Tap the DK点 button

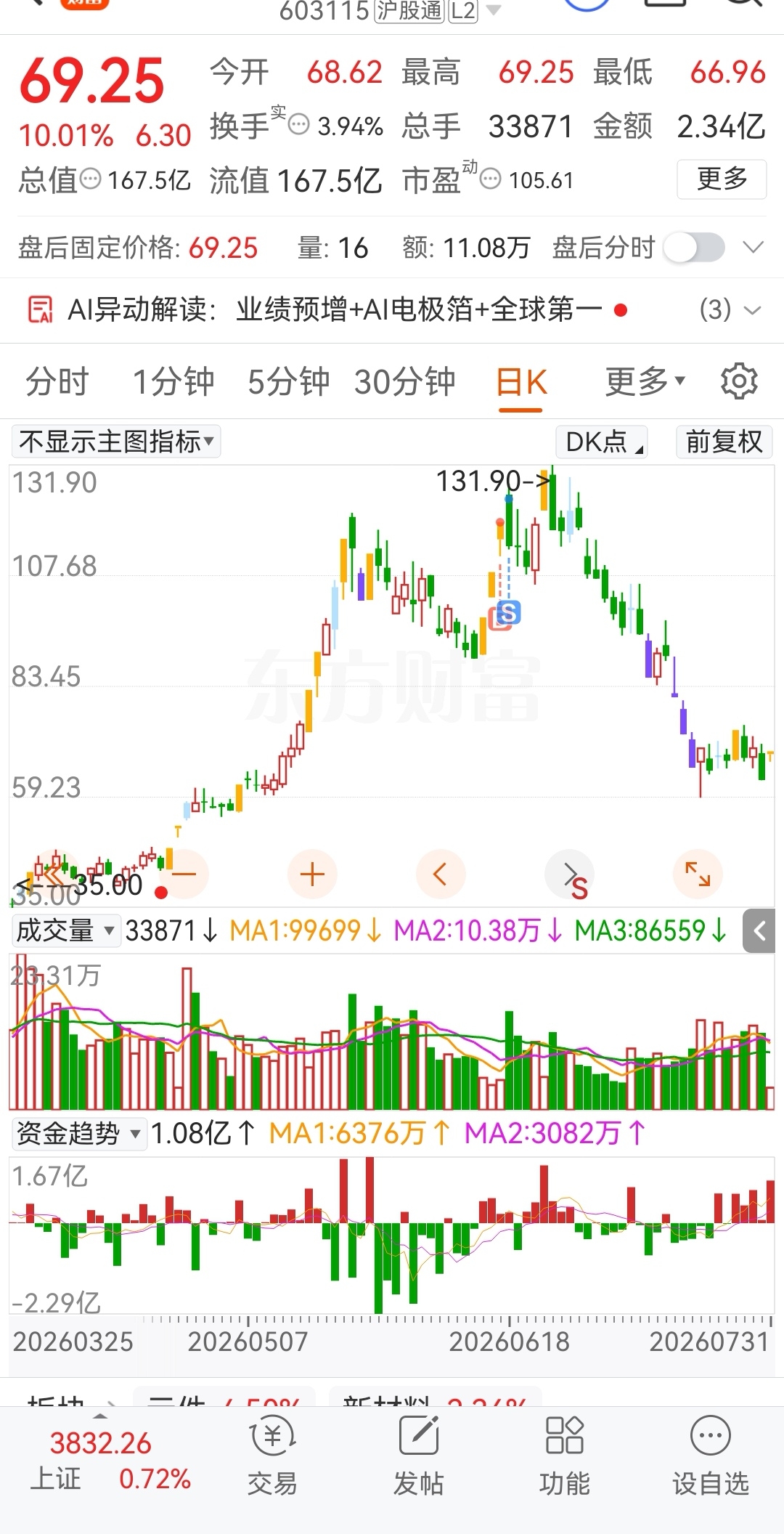tap(602, 441)
